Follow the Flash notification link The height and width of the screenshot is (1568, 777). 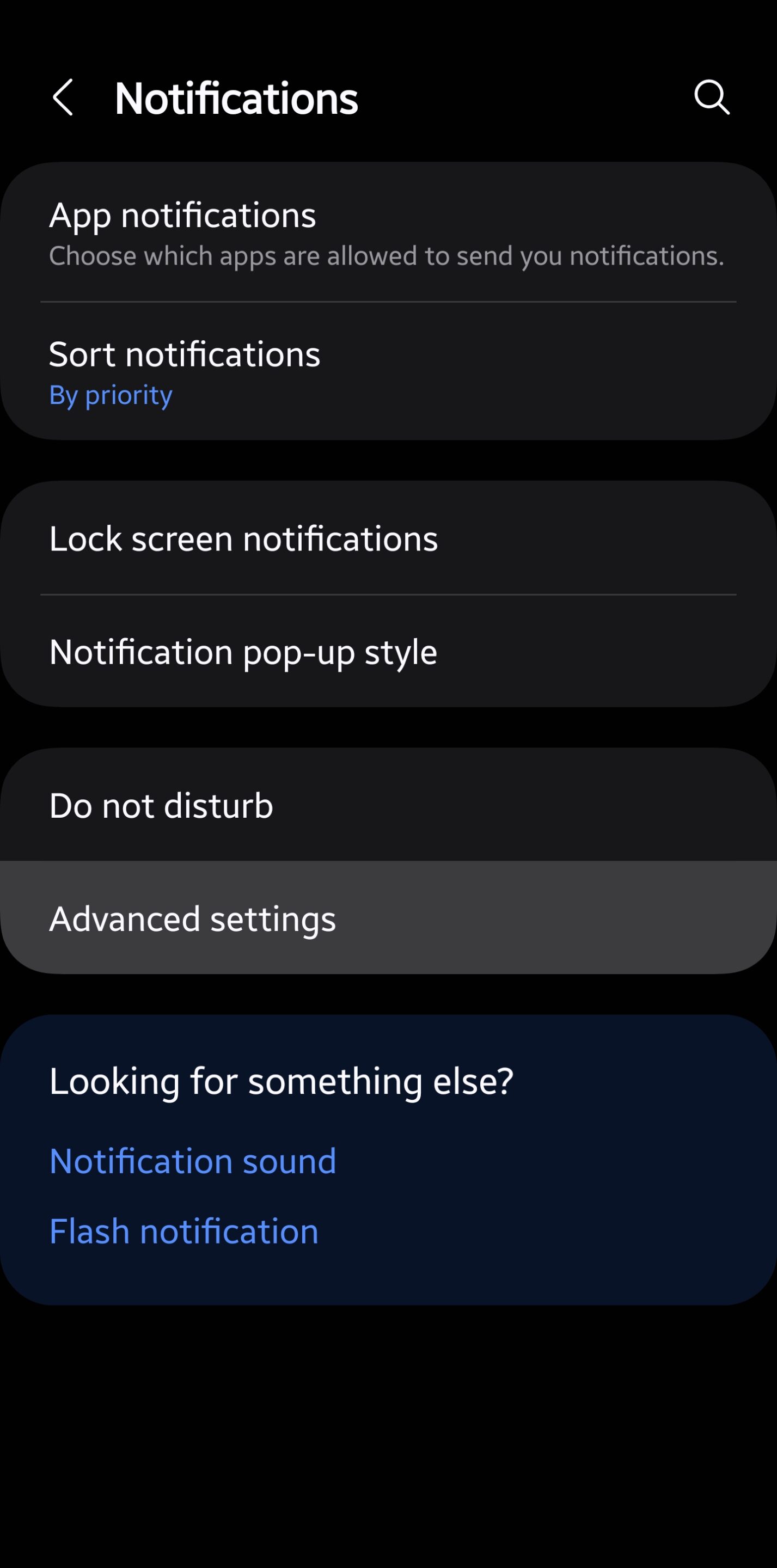pos(184,1231)
